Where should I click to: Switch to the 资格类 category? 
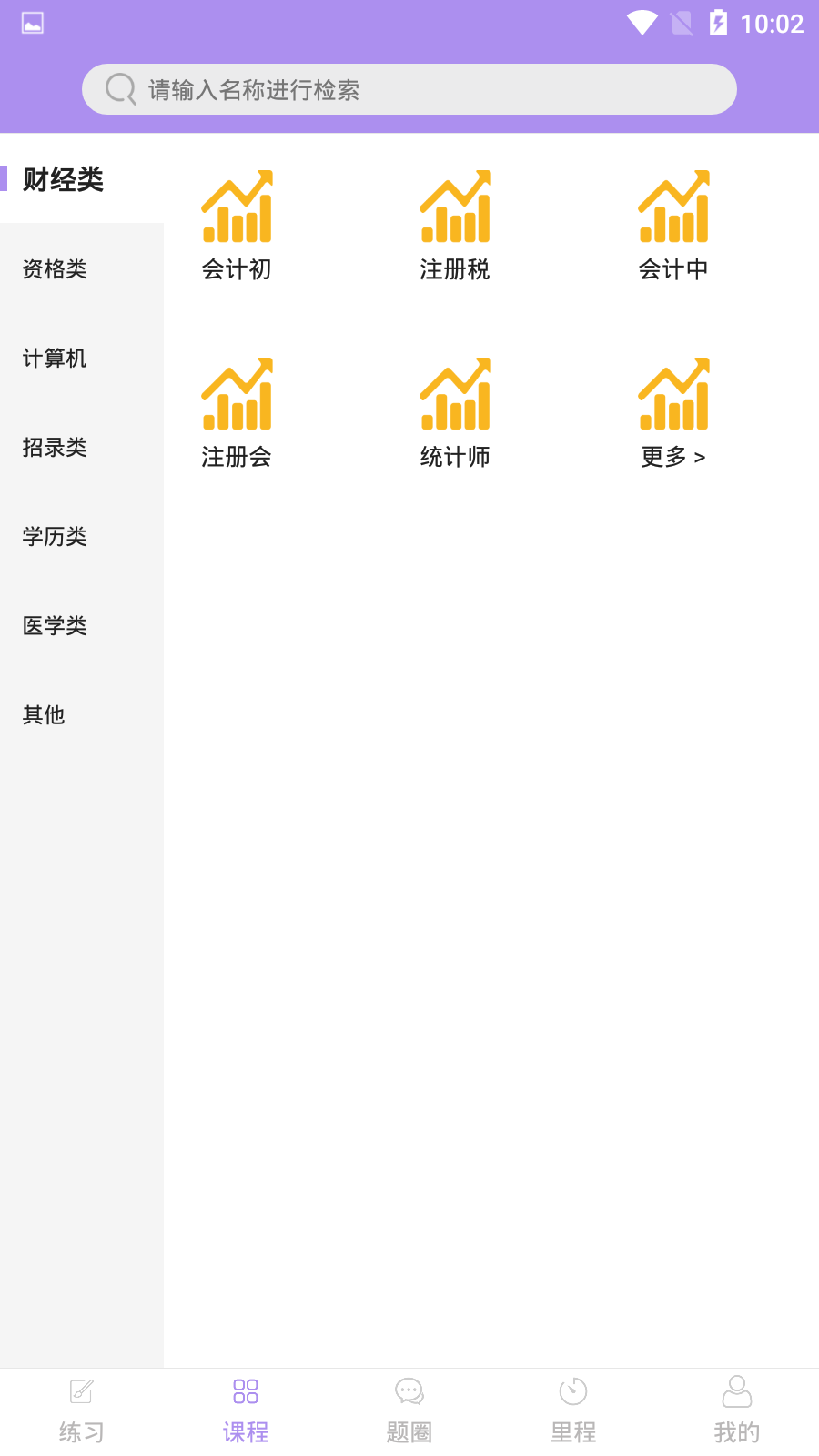click(x=55, y=268)
